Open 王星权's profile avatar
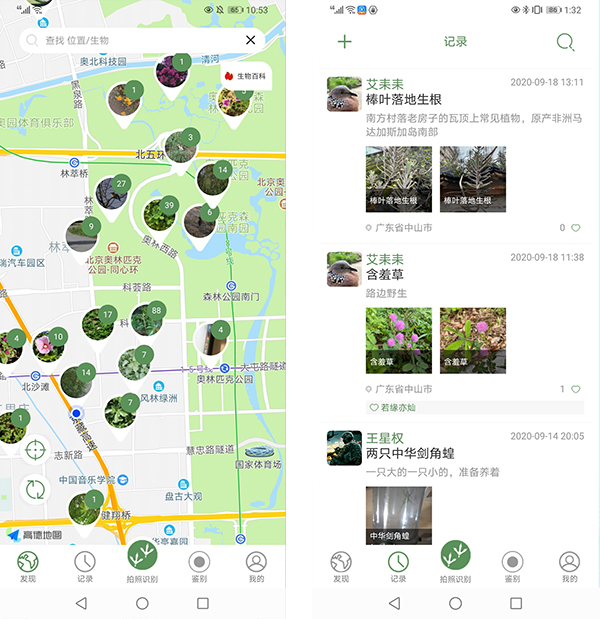Image resolution: width=600 pixels, height=619 pixels. 344,448
